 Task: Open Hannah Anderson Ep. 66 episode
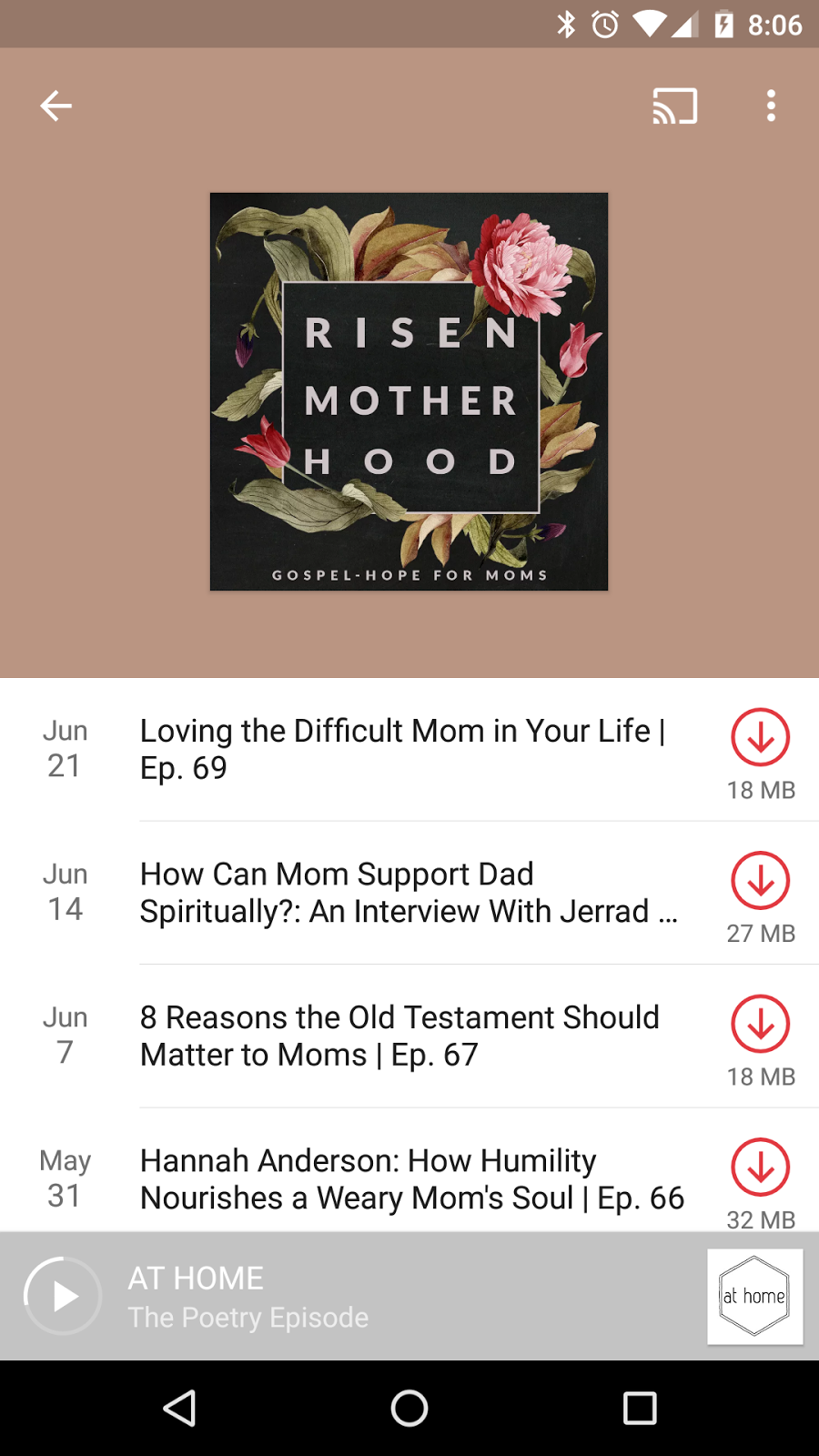(x=409, y=1178)
